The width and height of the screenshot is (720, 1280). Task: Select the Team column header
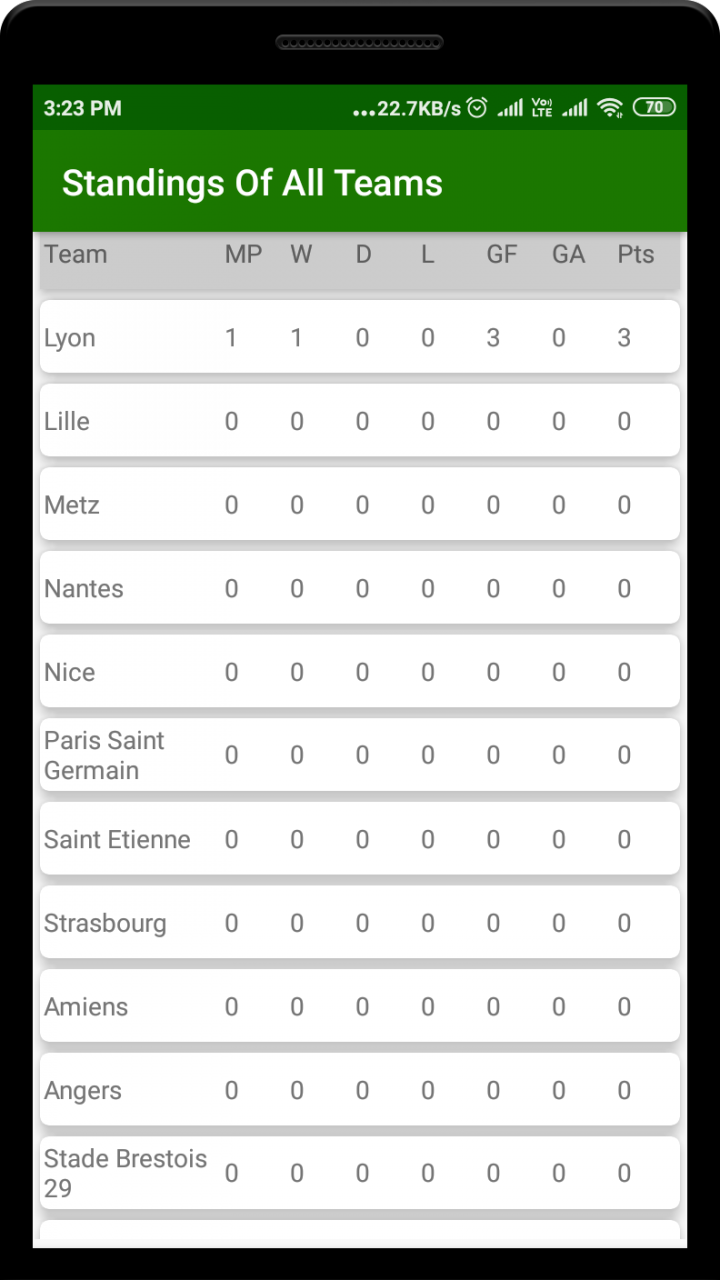[x=75, y=254]
